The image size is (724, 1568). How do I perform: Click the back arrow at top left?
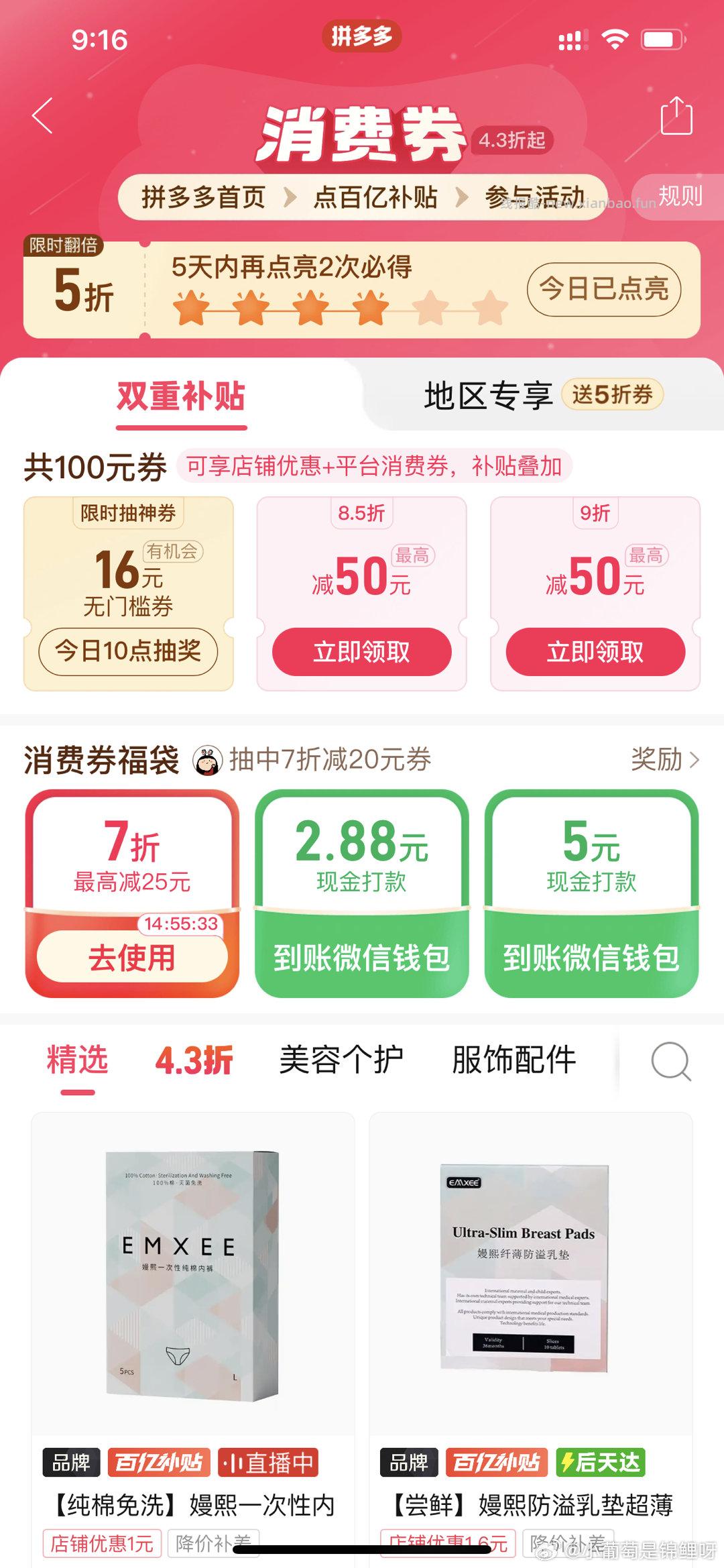tap(42, 115)
